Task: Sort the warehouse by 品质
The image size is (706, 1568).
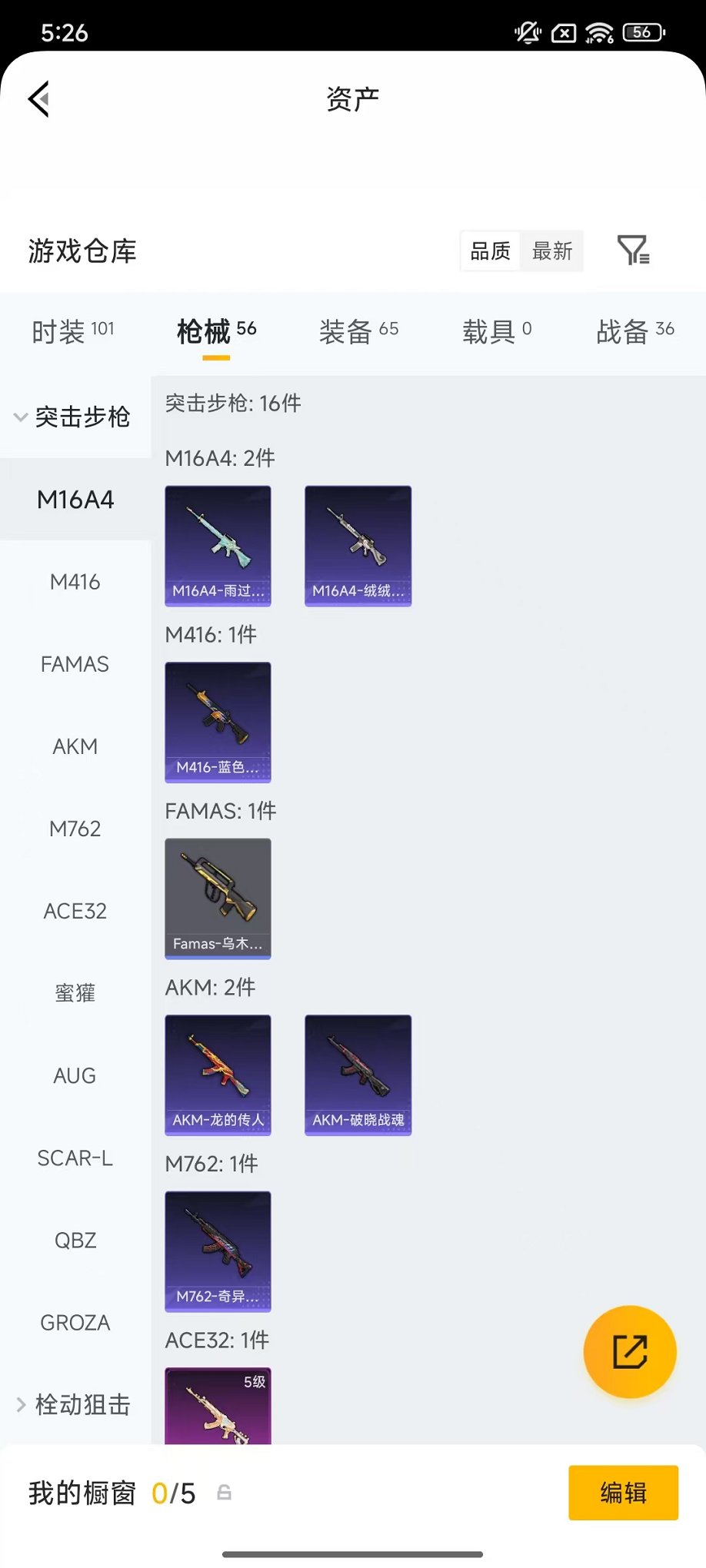Action: coord(491,251)
